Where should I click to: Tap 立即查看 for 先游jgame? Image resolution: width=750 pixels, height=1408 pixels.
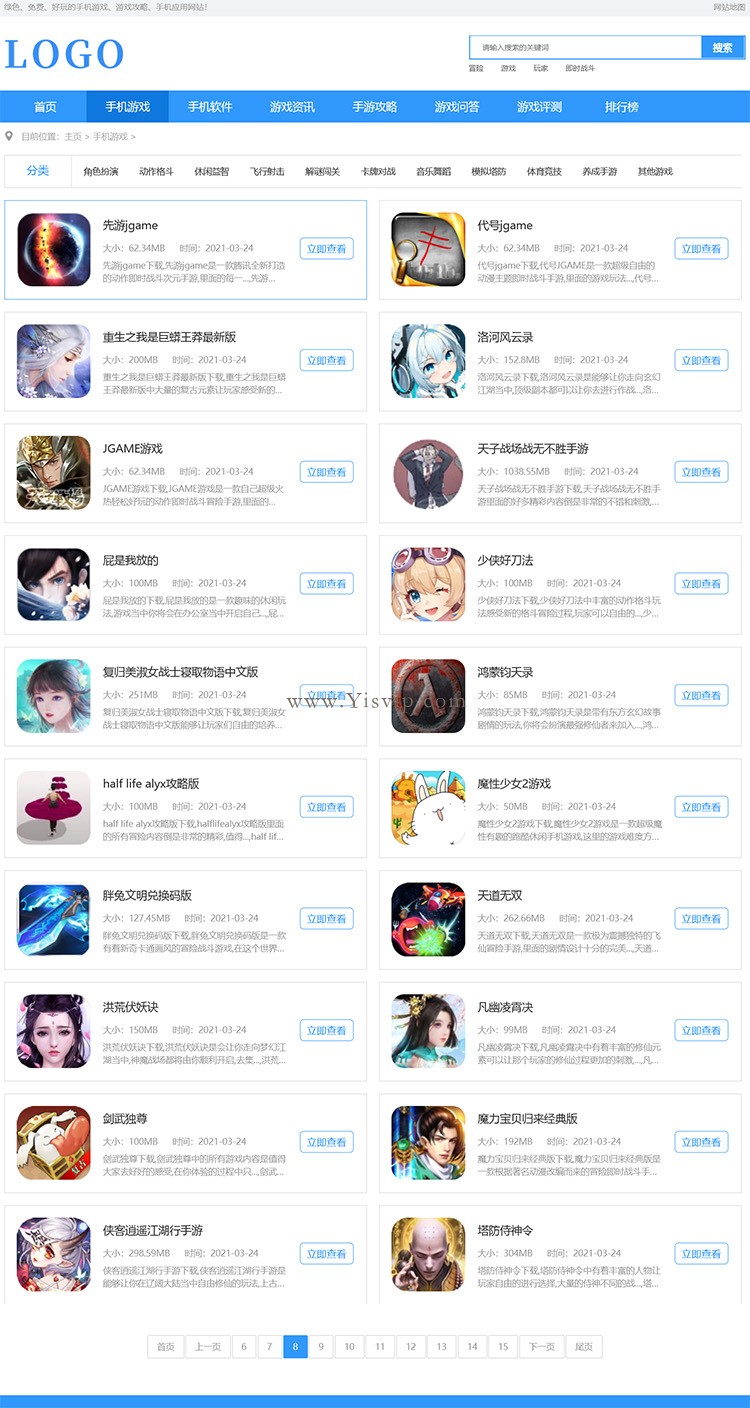[x=326, y=249]
